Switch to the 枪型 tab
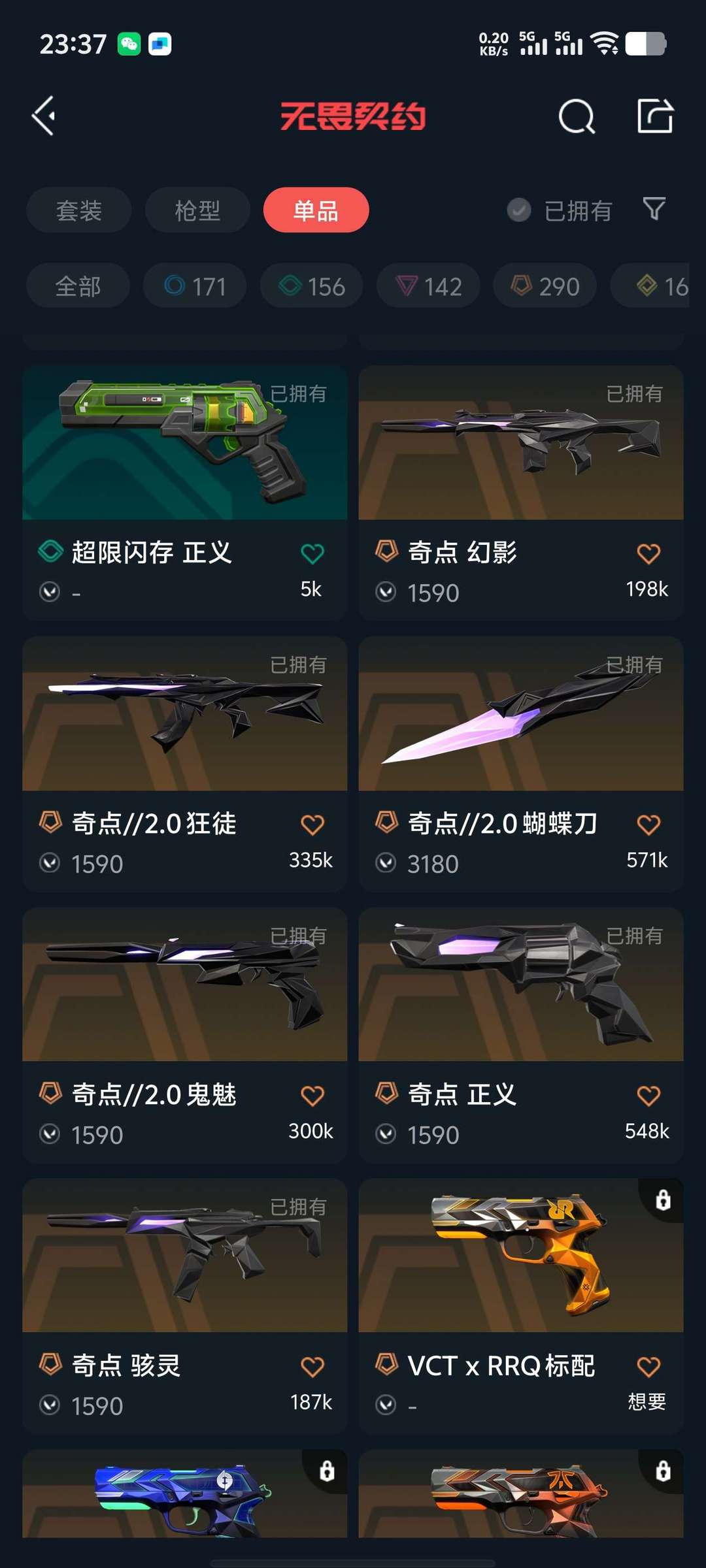Image resolution: width=706 pixels, height=1568 pixels. 197,210
